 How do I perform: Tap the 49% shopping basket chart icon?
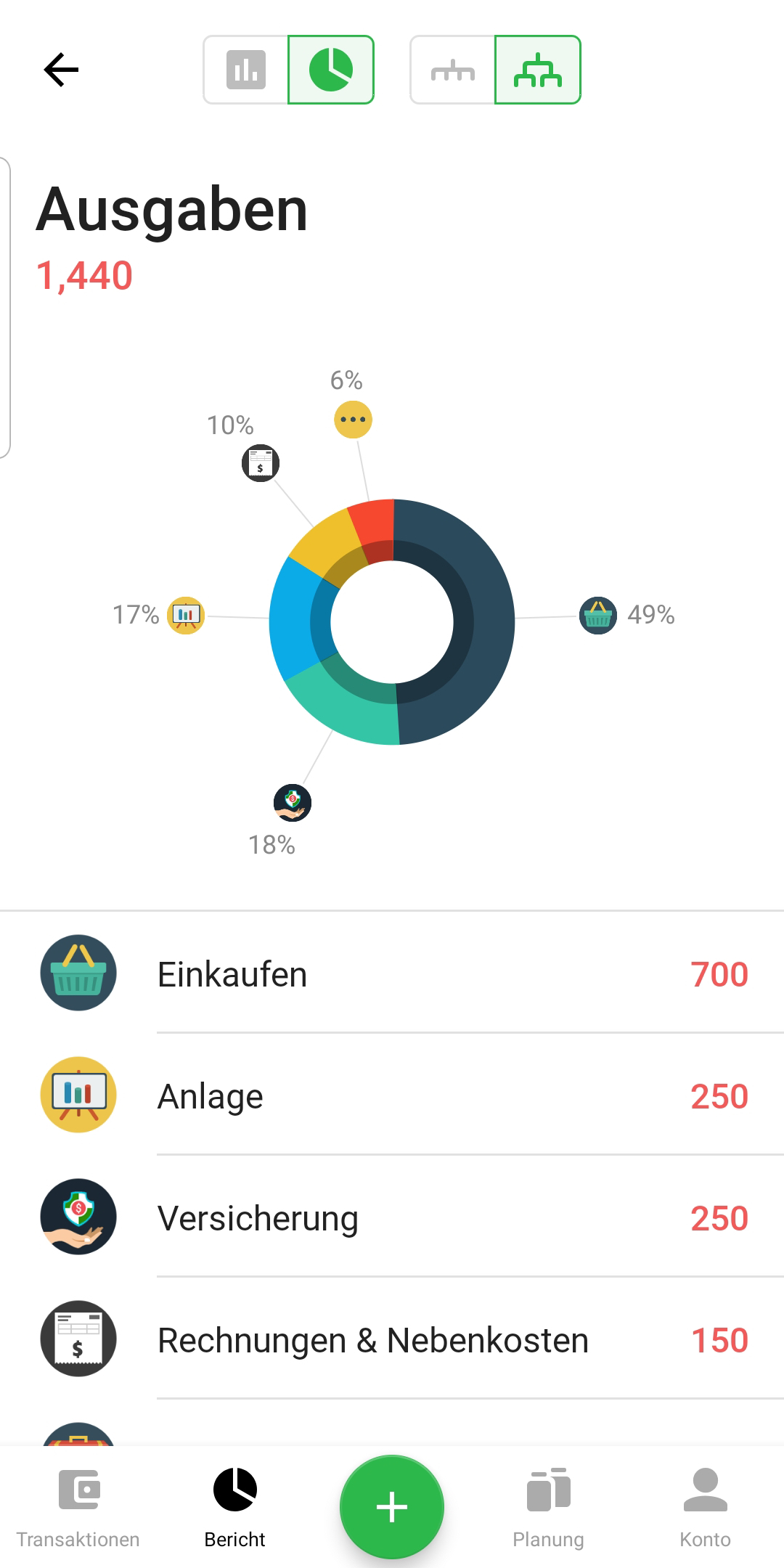coord(598,616)
